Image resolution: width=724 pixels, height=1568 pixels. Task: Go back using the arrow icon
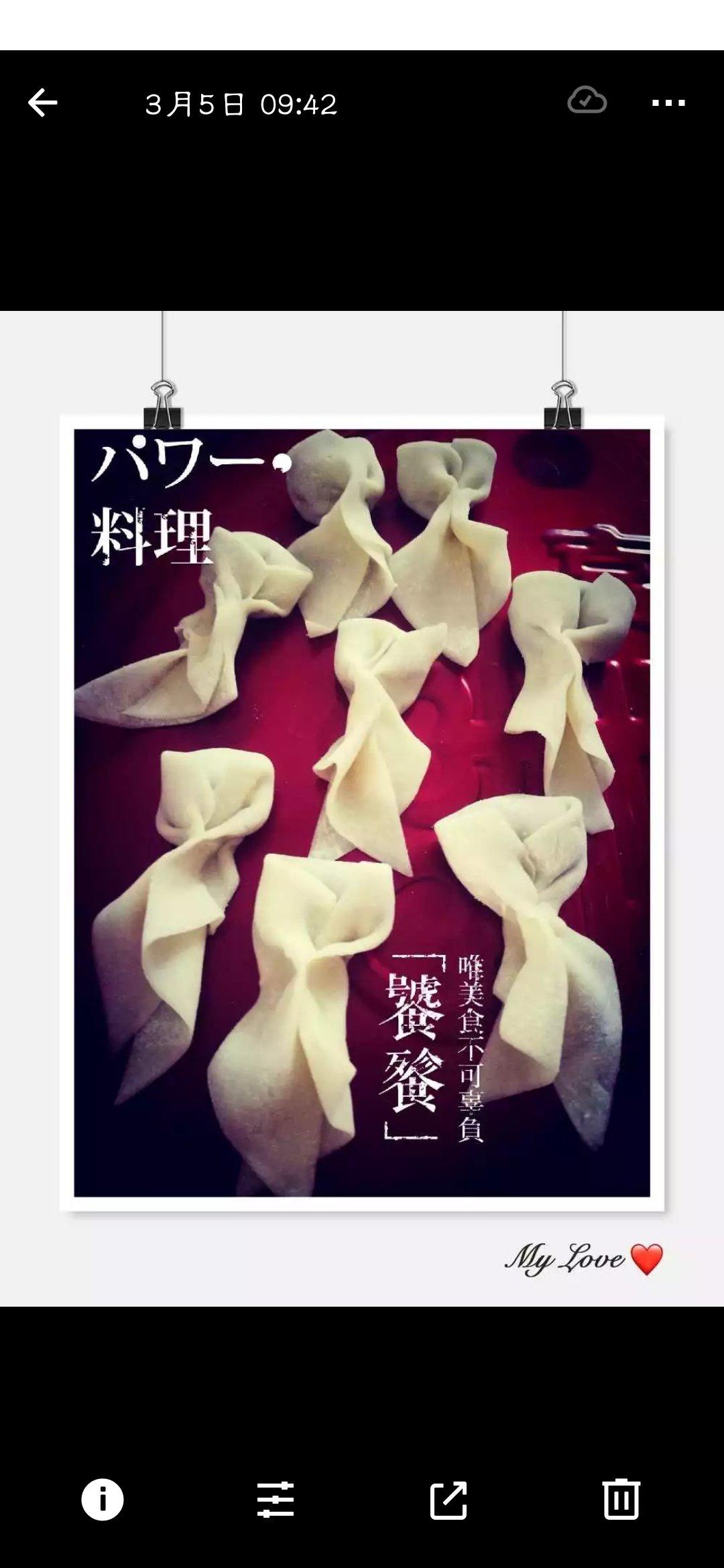pos(43,103)
